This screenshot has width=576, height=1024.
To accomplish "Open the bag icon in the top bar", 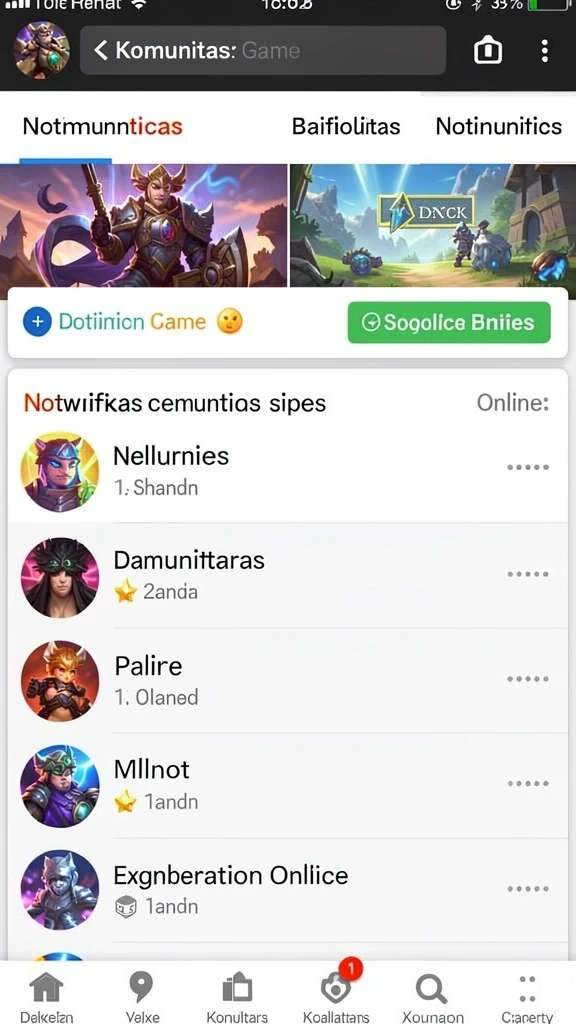I will [488, 51].
